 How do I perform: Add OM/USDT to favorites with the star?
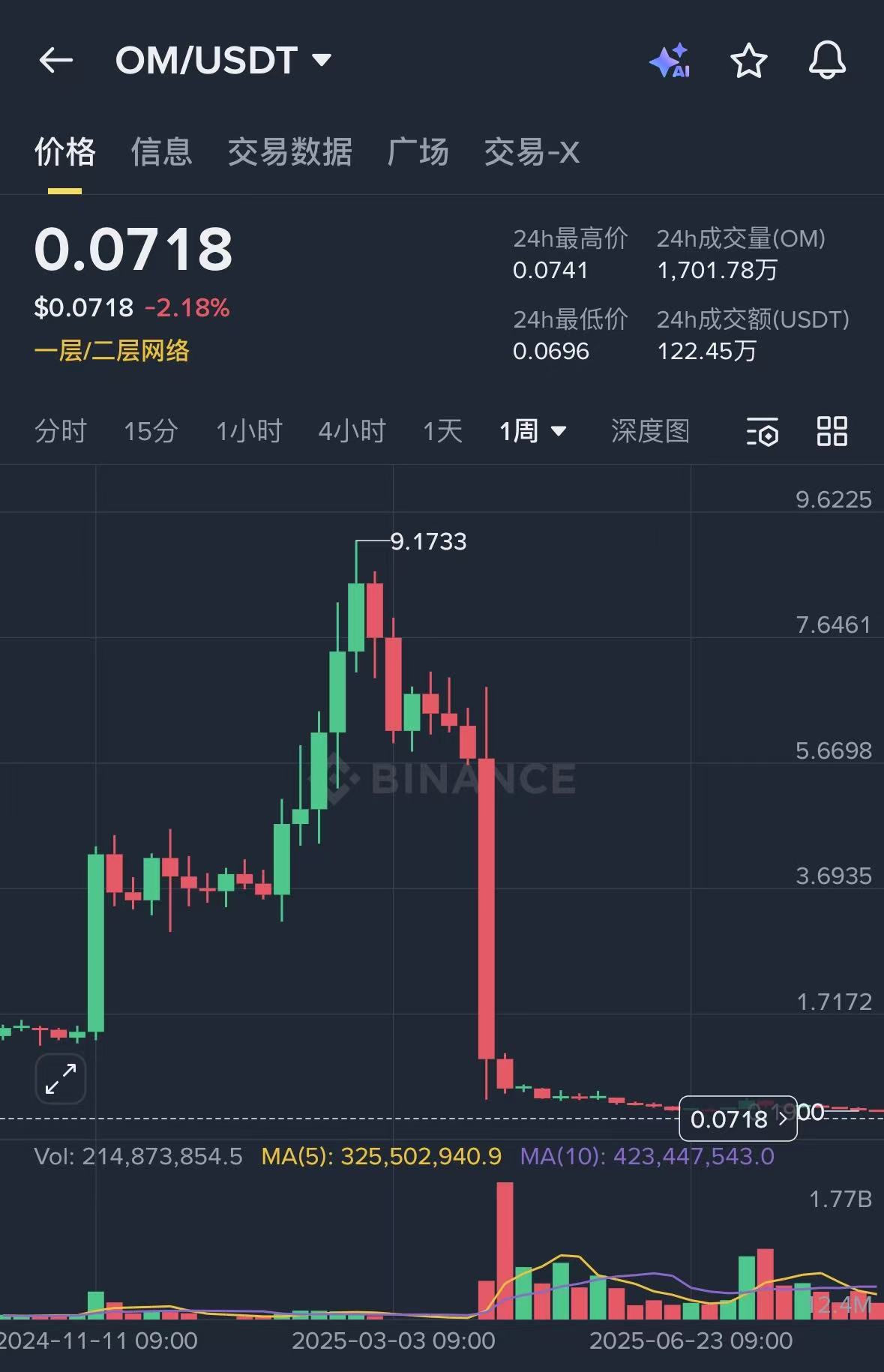coord(748,61)
